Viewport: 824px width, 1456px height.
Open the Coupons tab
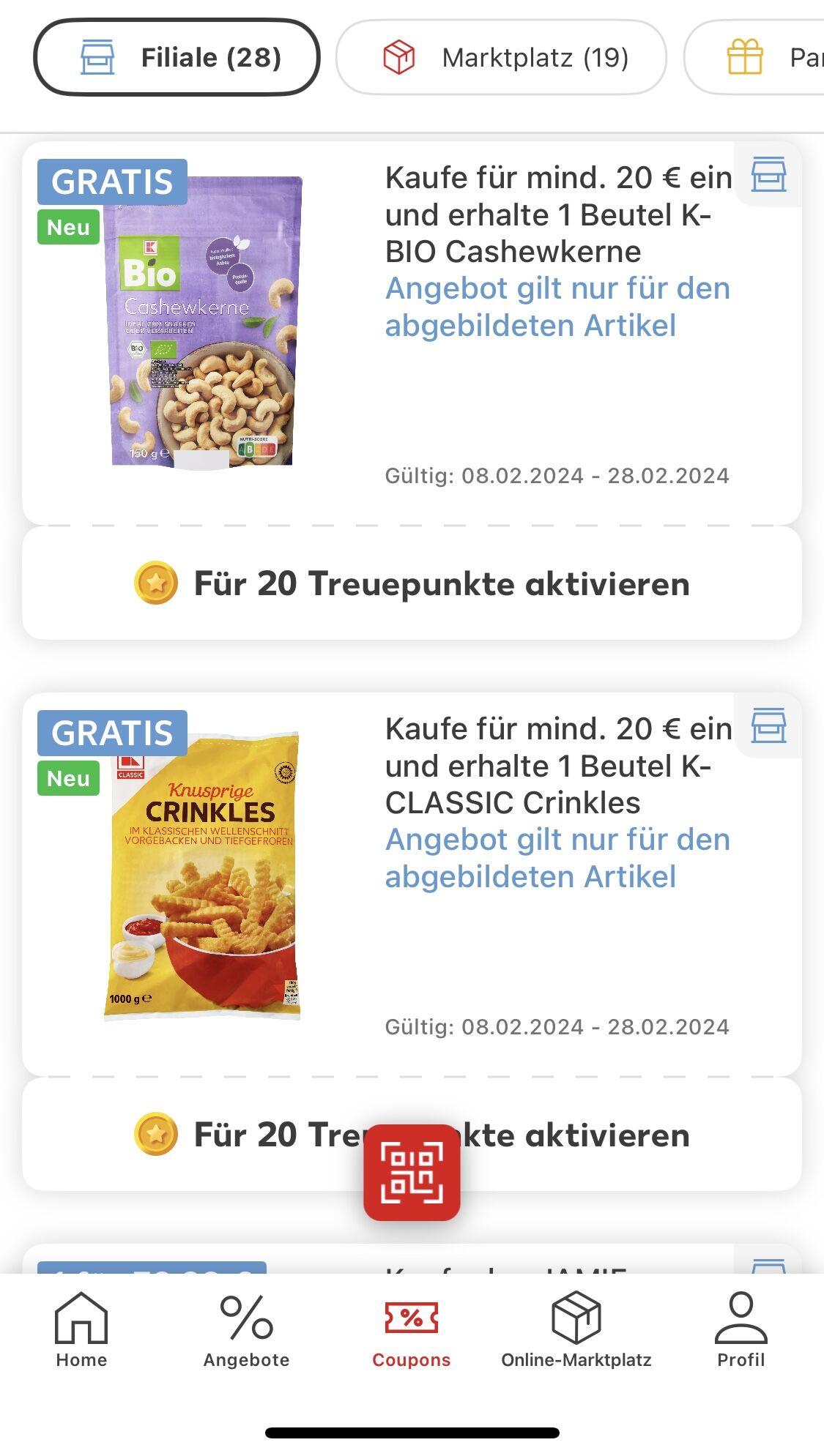412,1329
